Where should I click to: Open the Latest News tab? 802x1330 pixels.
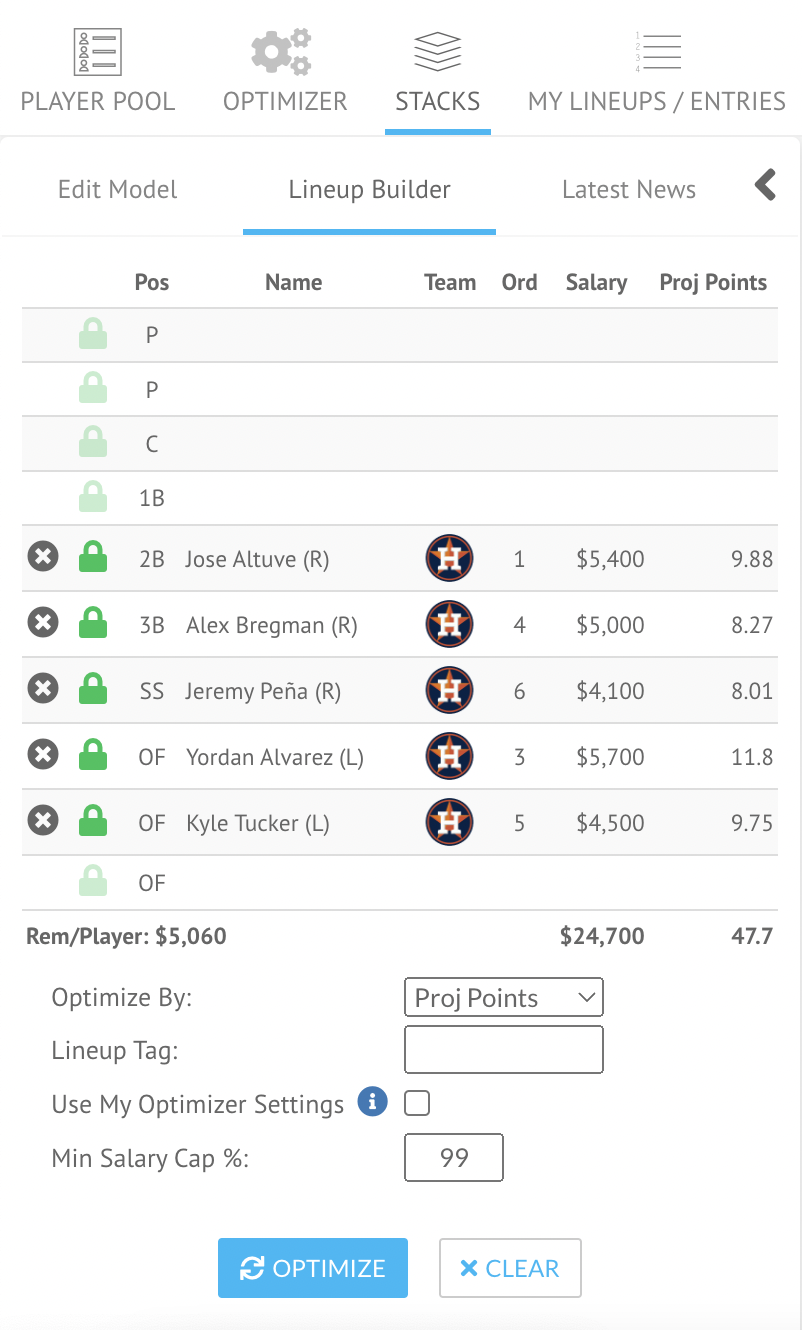click(x=629, y=190)
